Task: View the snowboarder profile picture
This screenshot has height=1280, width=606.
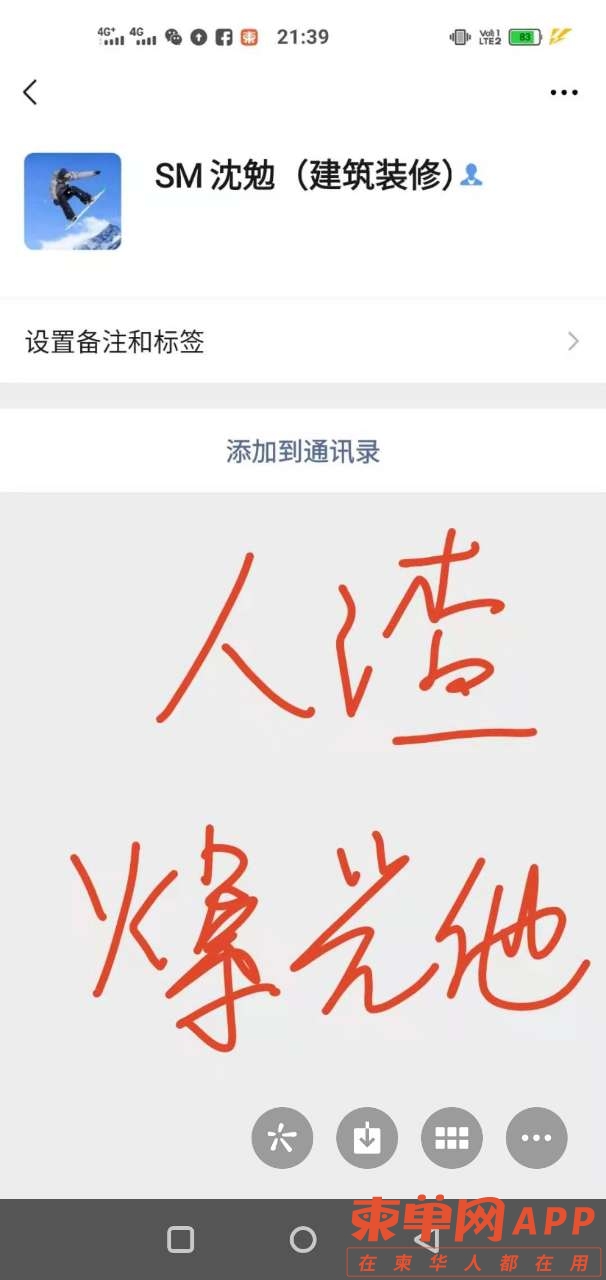Action: 73,201
